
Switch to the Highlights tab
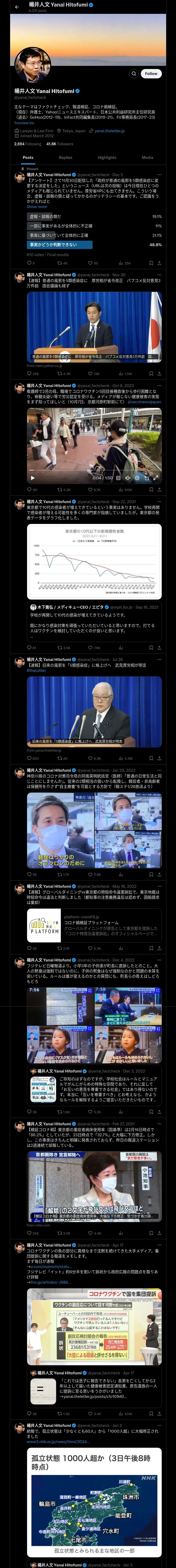(x=107, y=158)
